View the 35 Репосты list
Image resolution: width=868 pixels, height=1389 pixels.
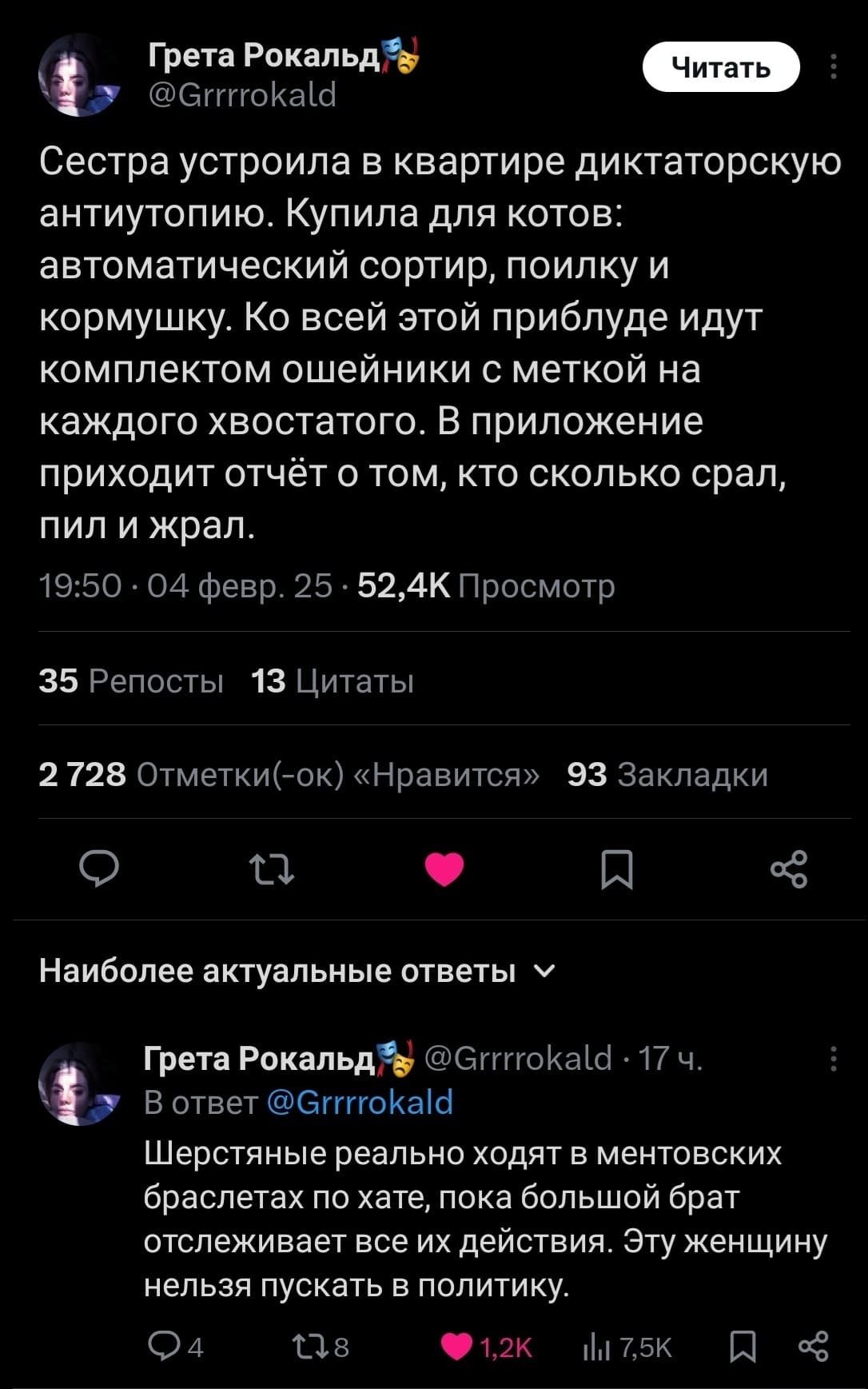point(131,681)
